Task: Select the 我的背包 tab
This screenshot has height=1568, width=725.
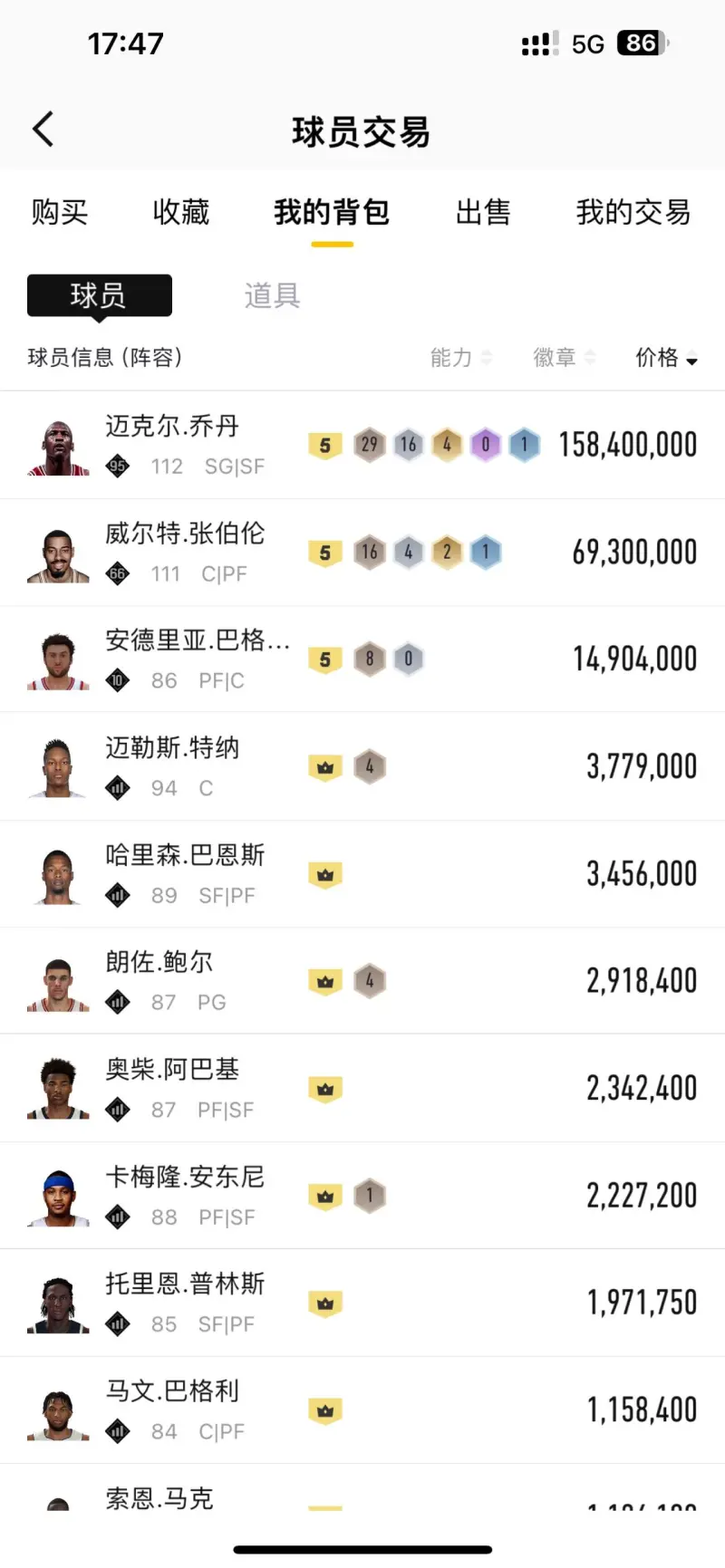Action: (332, 212)
